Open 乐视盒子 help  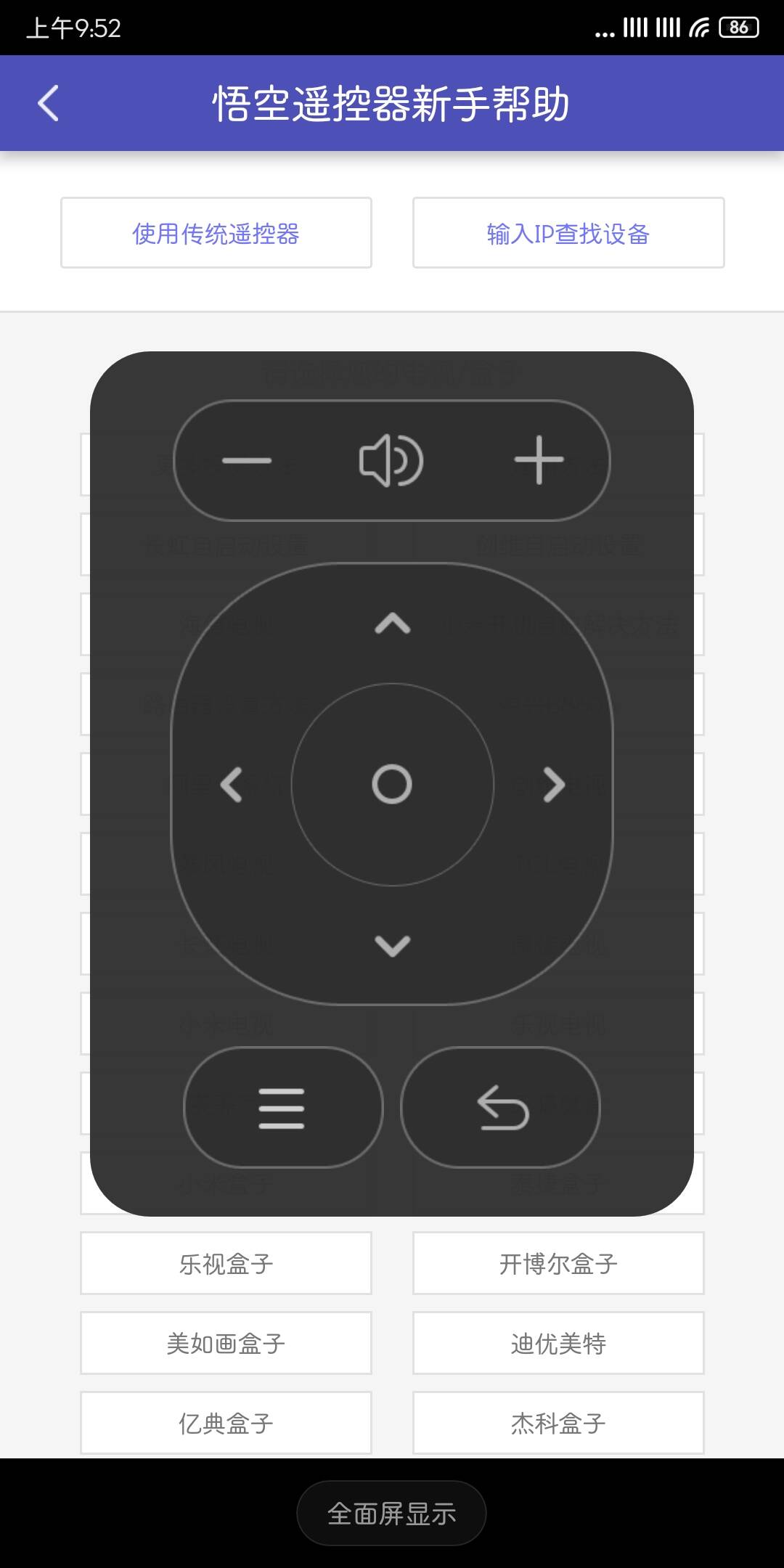[x=226, y=1264]
